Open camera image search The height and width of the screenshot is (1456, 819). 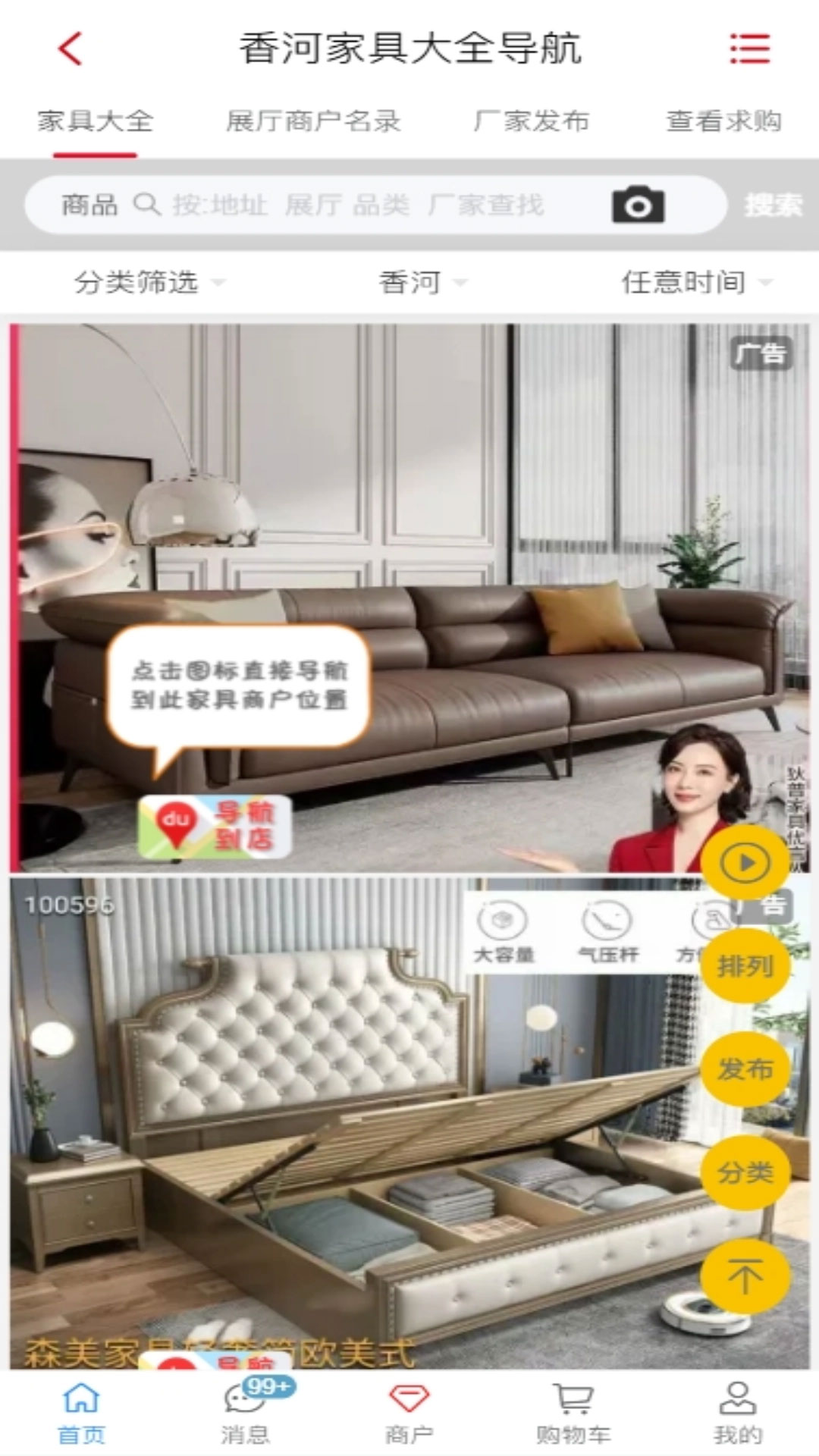click(x=638, y=205)
